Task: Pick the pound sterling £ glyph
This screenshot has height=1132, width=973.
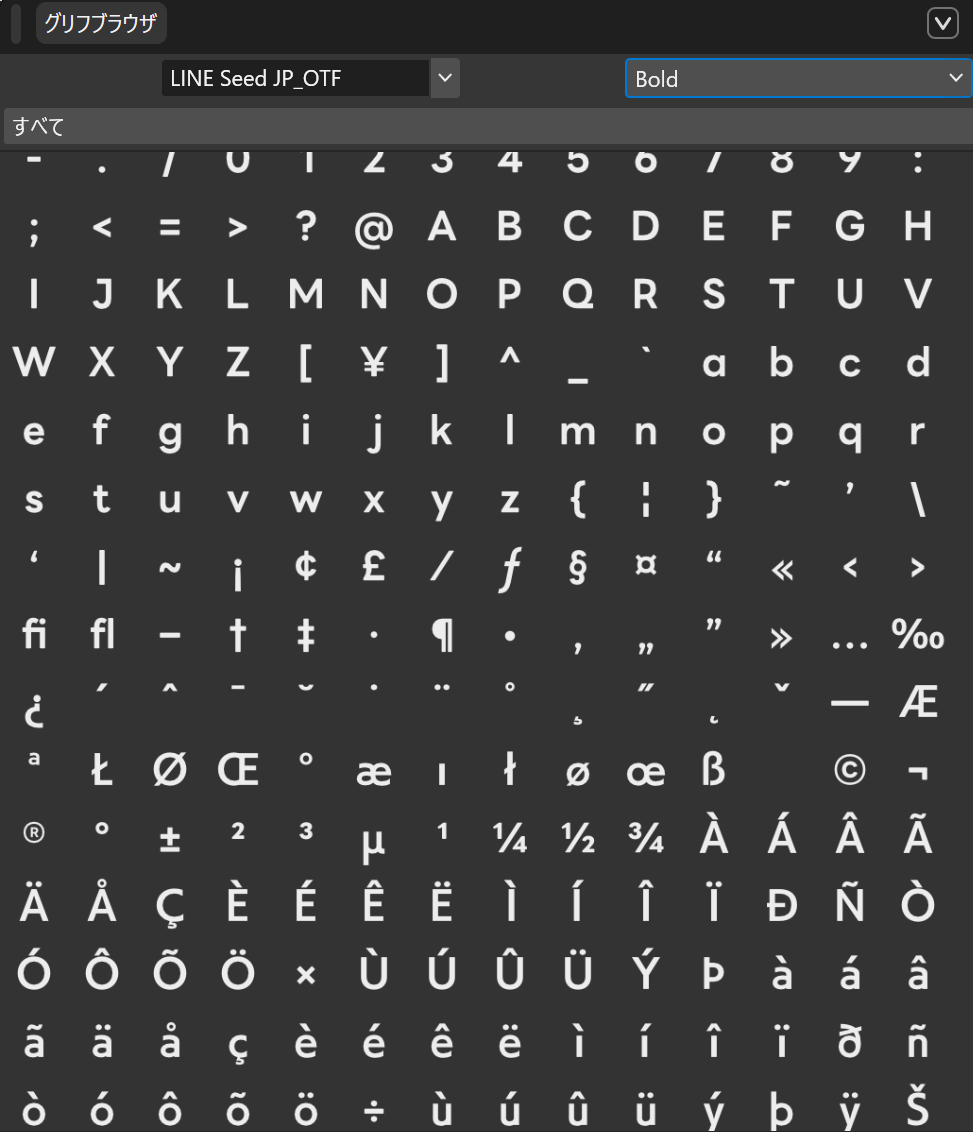Action: click(x=373, y=567)
